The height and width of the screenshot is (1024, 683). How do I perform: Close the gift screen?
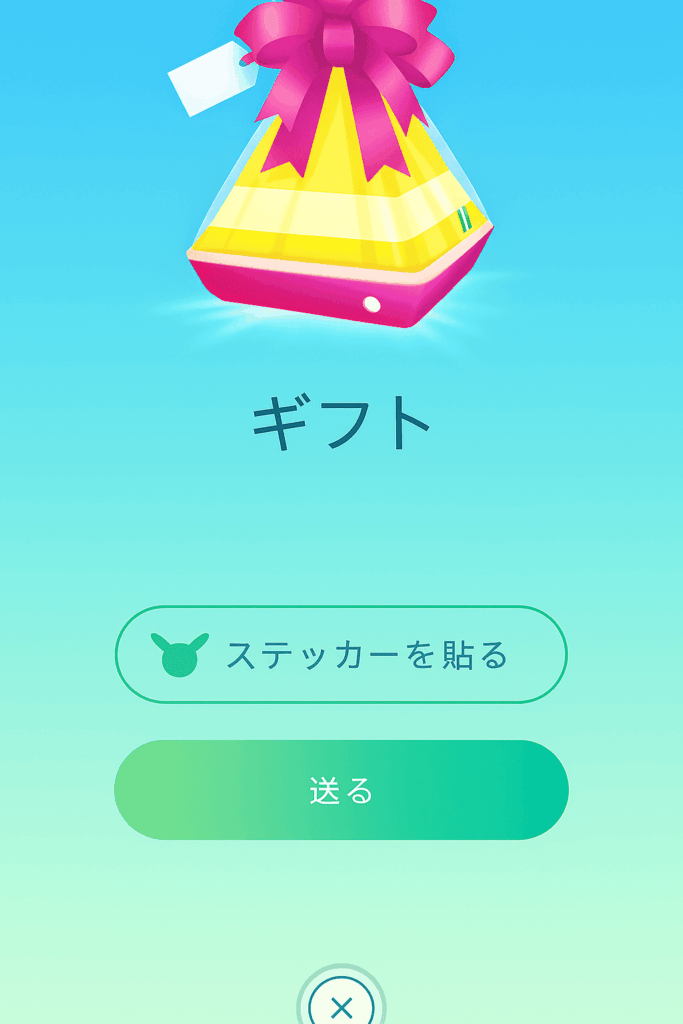(x=341, y=1007)
